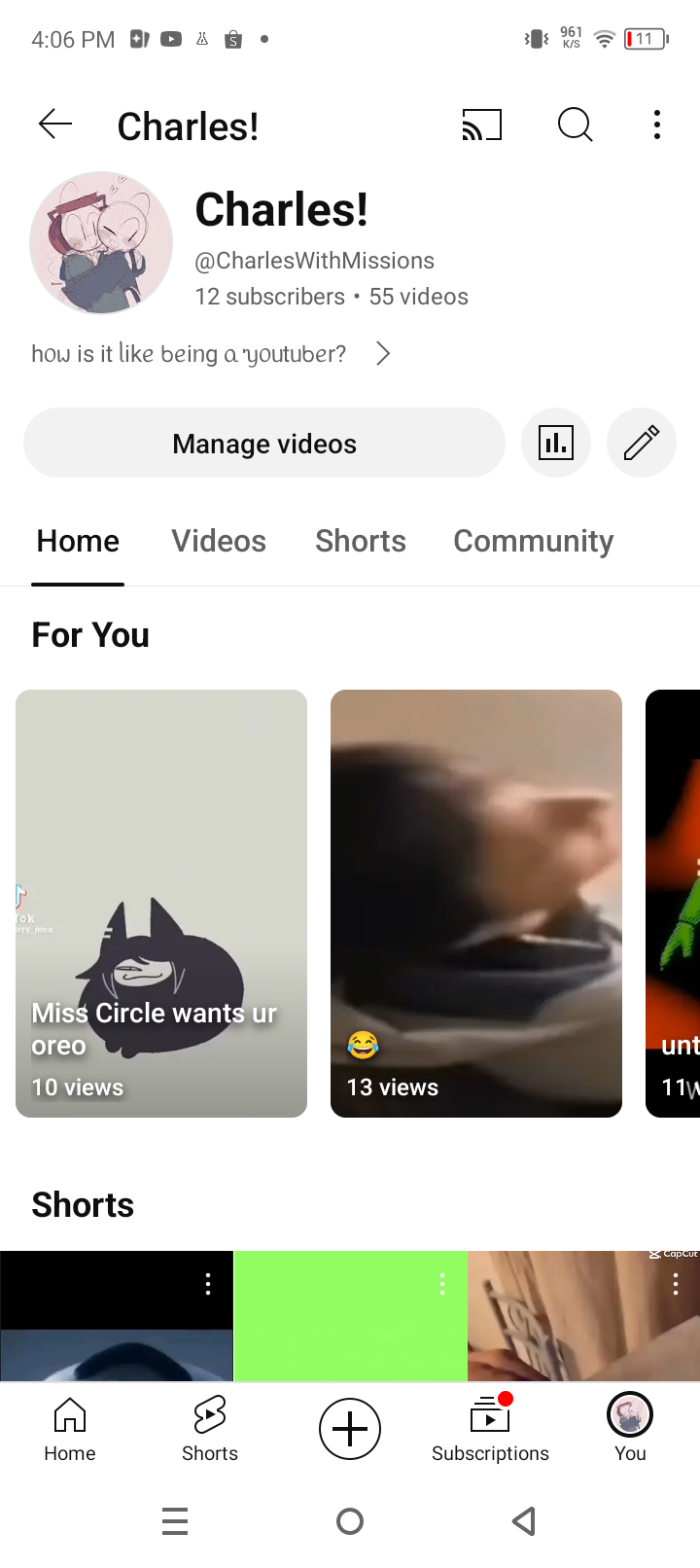Tap the create plus button
The height and width of the screenshot is (1568, 700).
point(350,1429)
